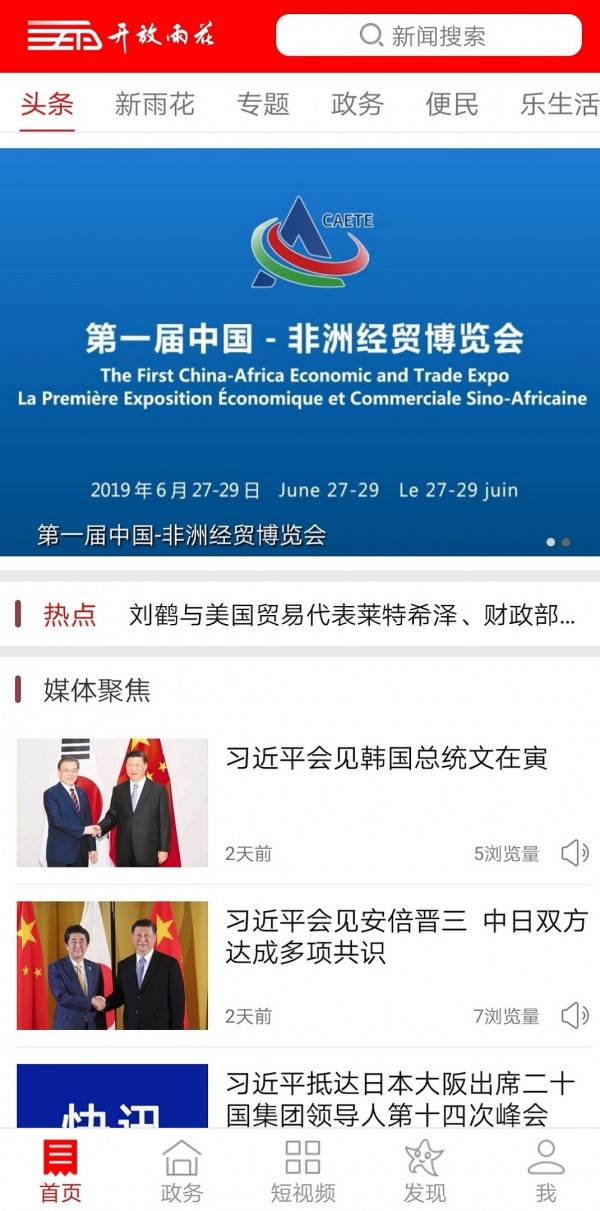Switch to the 专题 tab
This screenshot has width=600, height=1211.
point(263,104)
